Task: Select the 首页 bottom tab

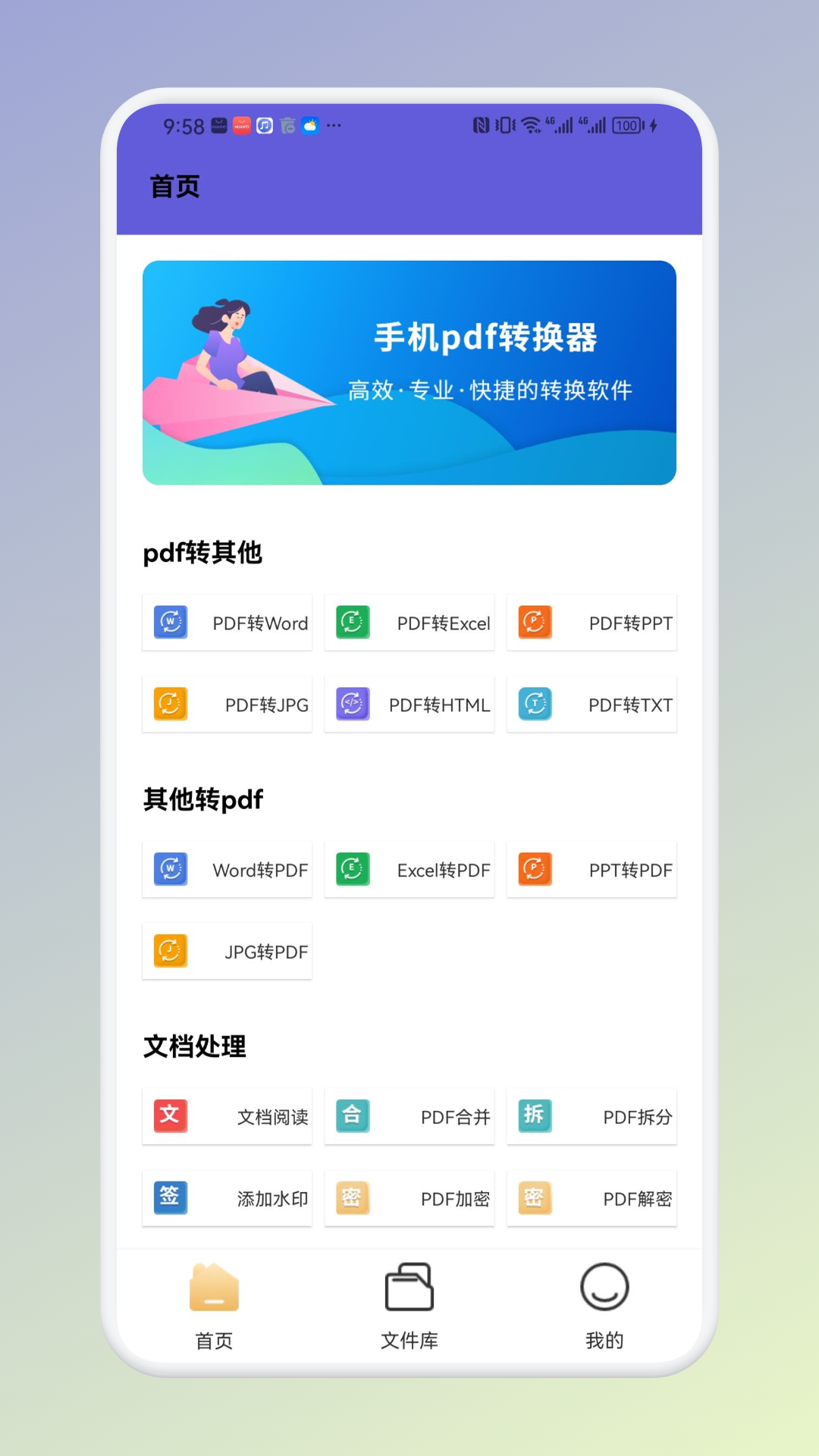Action: (x=215, y=1307)
